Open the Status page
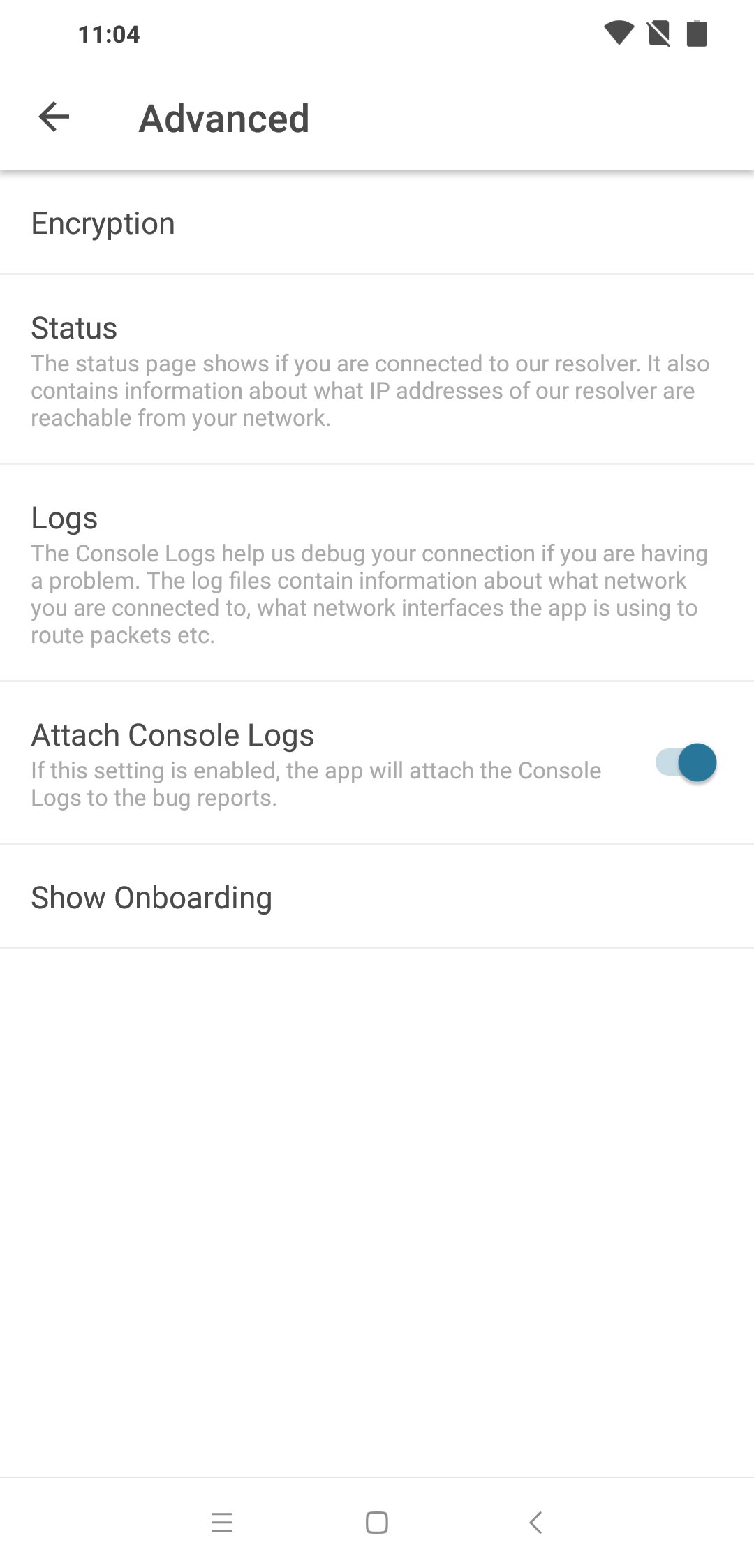 [377, 370]
